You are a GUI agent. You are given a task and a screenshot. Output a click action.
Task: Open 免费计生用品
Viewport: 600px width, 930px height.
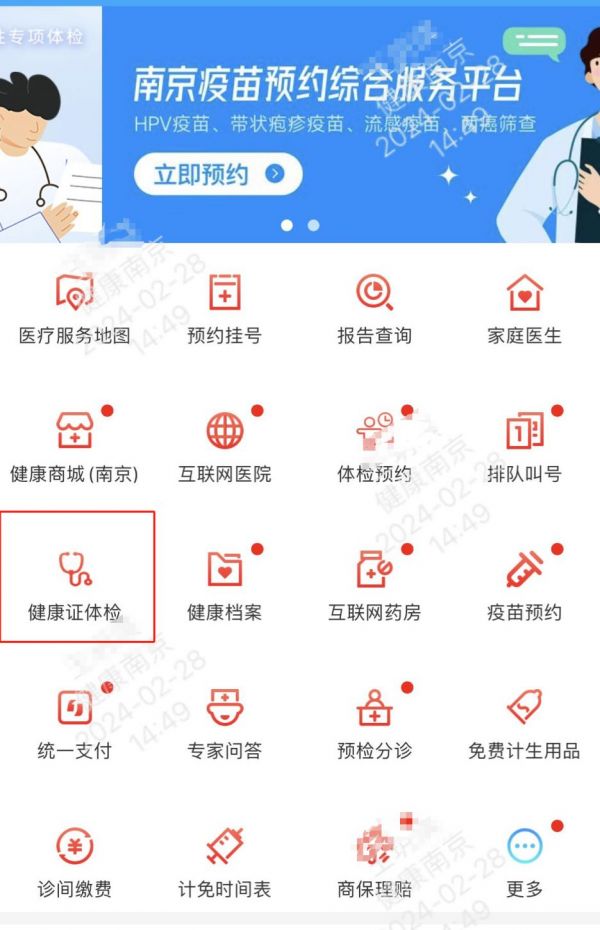click(525, 722)
